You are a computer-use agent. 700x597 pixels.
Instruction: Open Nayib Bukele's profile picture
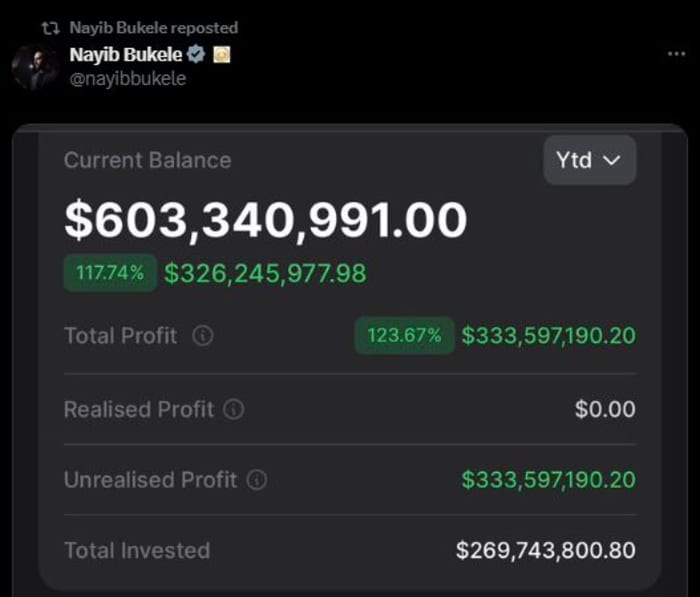pos(35,67)
